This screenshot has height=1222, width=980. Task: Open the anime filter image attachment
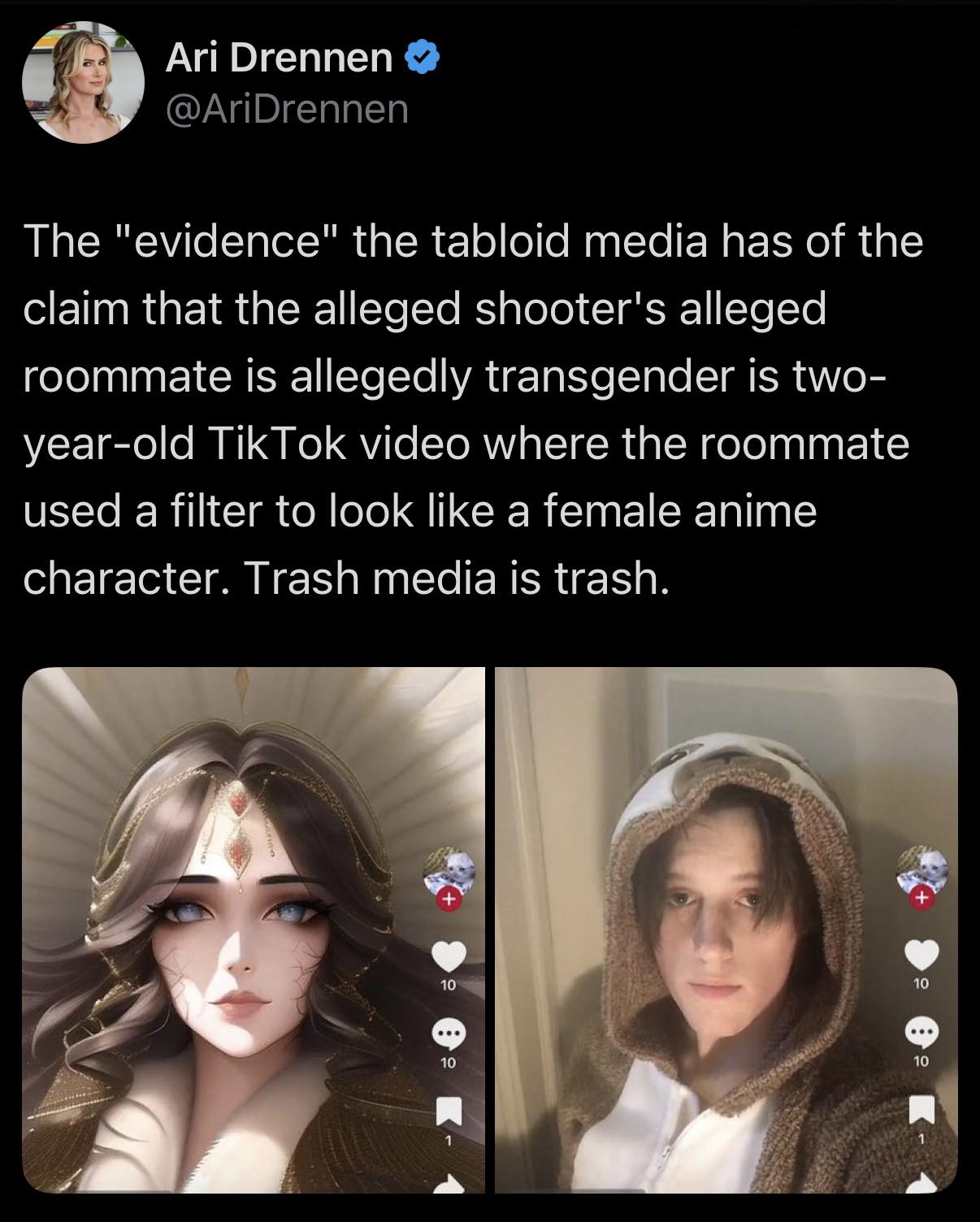click(254, 929)
